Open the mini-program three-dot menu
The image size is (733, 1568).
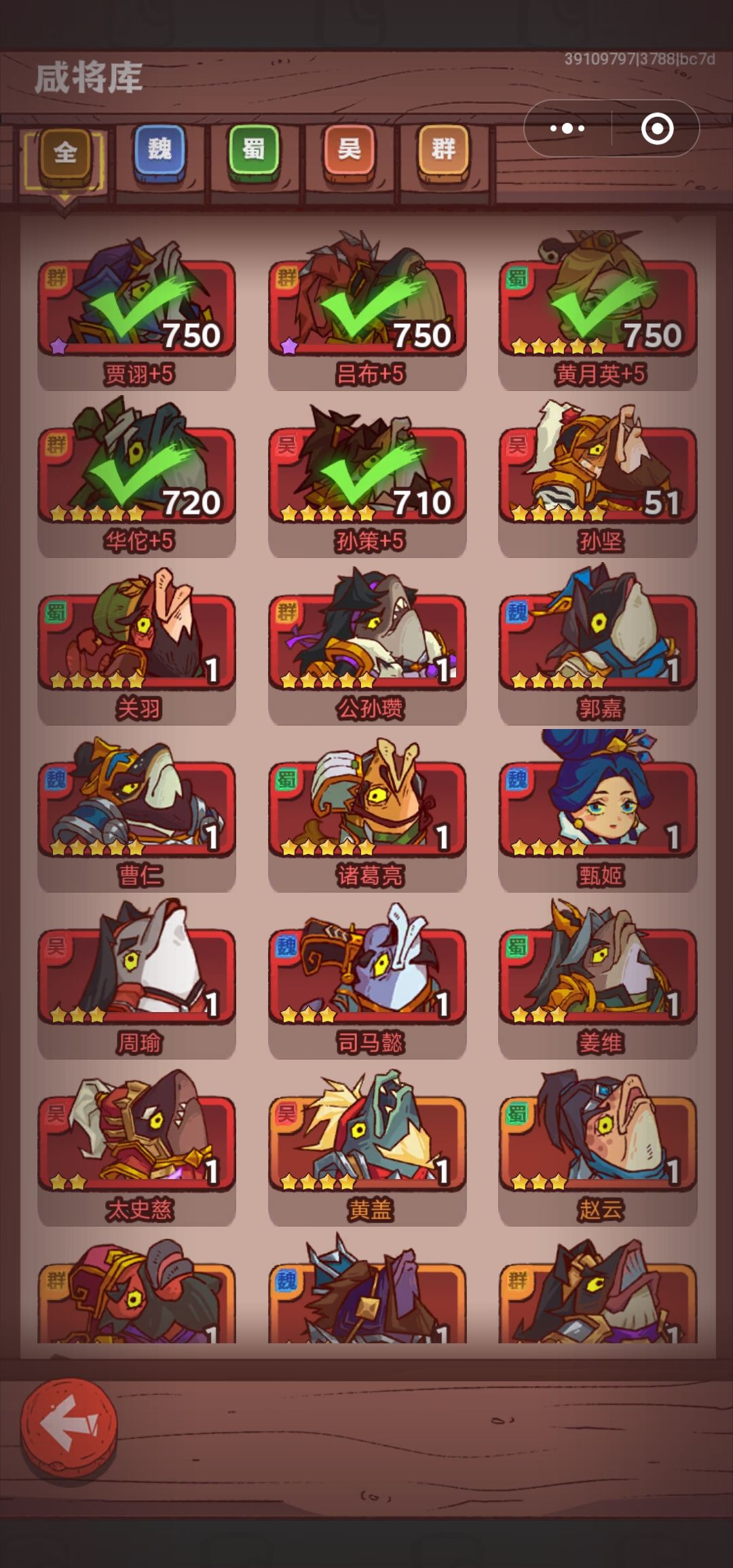click(567, 128)
